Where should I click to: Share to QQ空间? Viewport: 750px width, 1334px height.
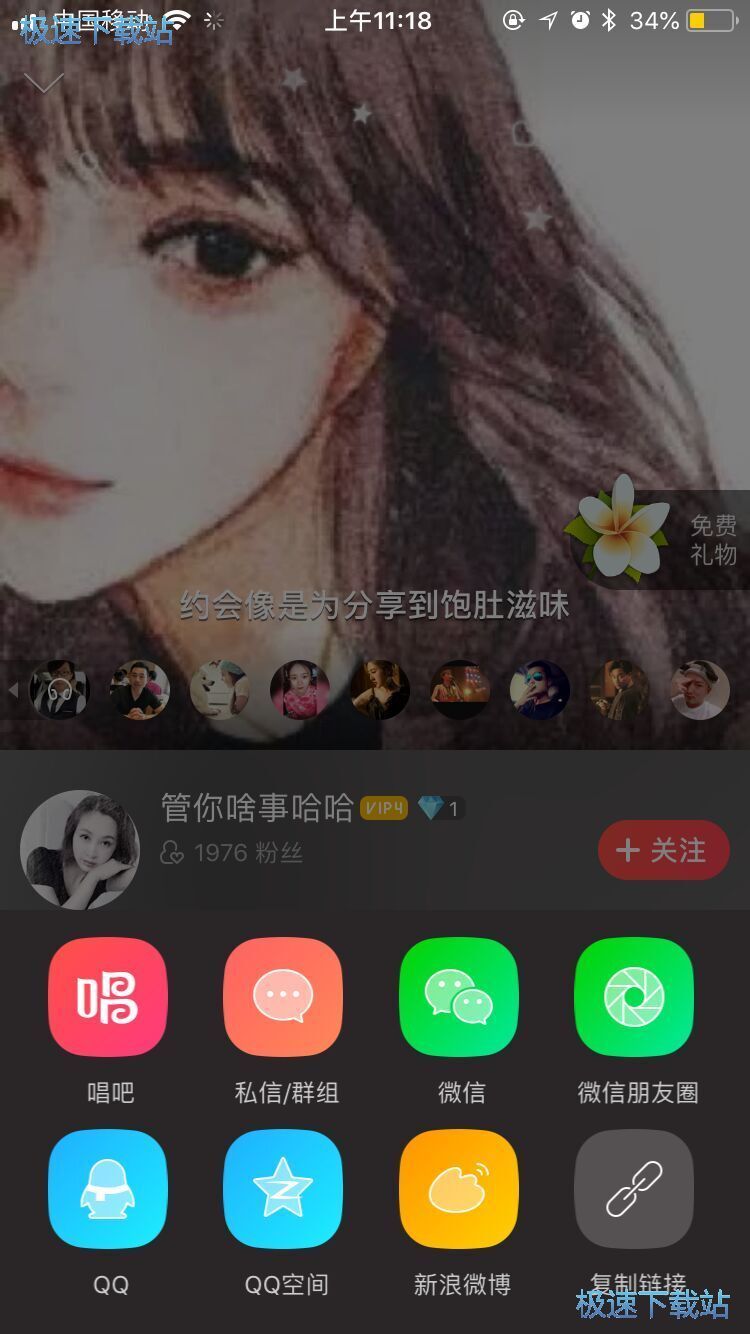click(x=284, y=1189)
